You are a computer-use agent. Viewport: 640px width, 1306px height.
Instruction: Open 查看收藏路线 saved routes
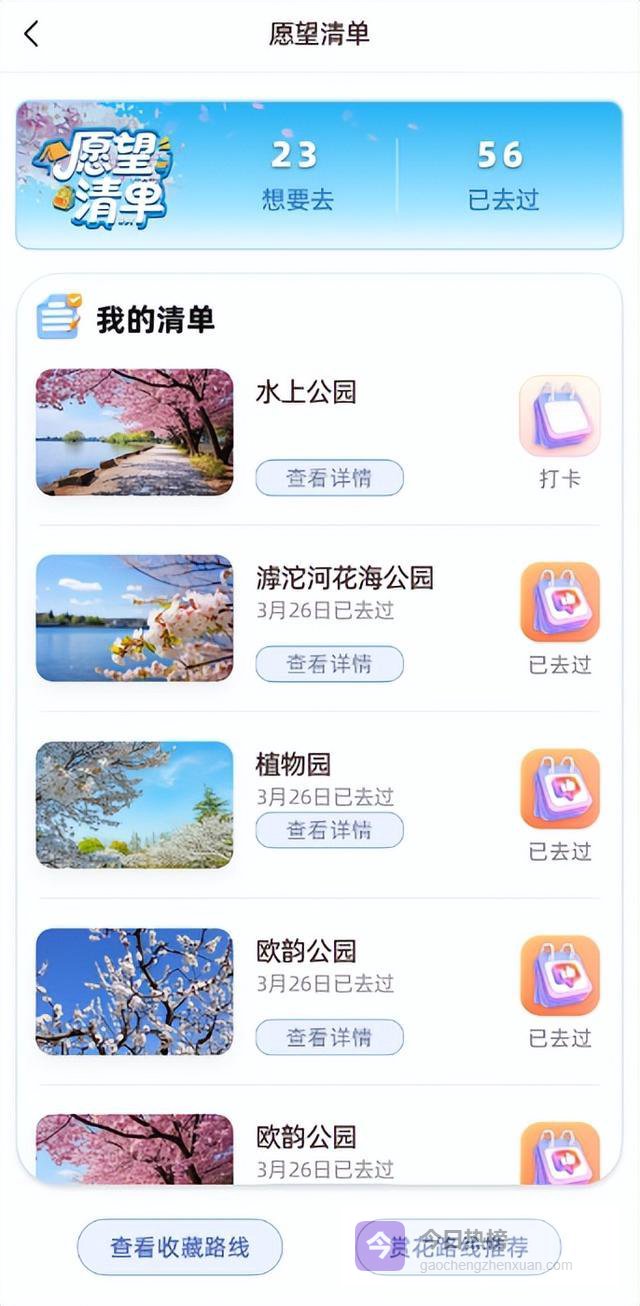click(180, 1247)
